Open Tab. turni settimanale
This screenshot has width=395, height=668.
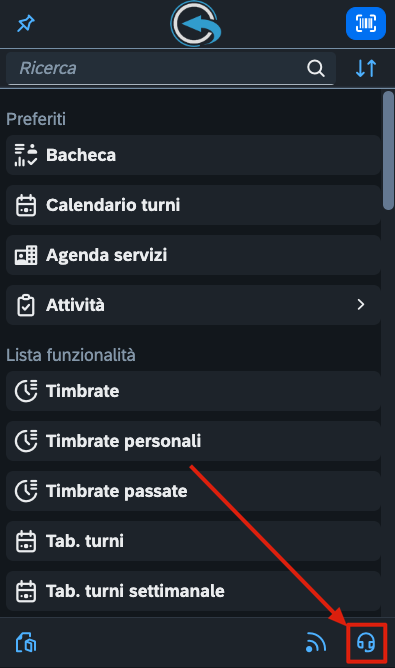(x=193, y=591)
